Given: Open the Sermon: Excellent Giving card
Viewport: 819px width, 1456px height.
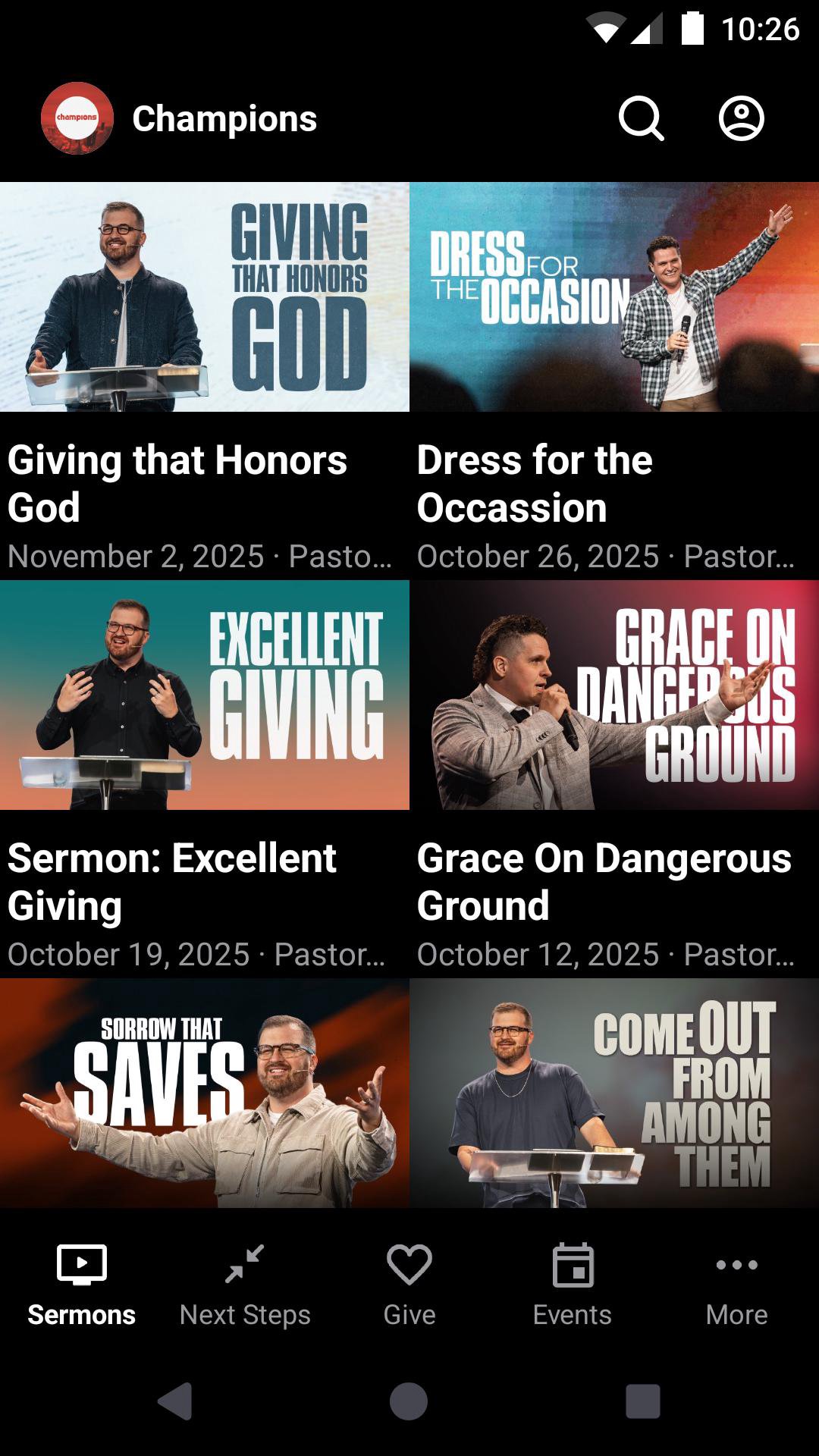Looking at the screenshot, I should [x=205, y=695].
